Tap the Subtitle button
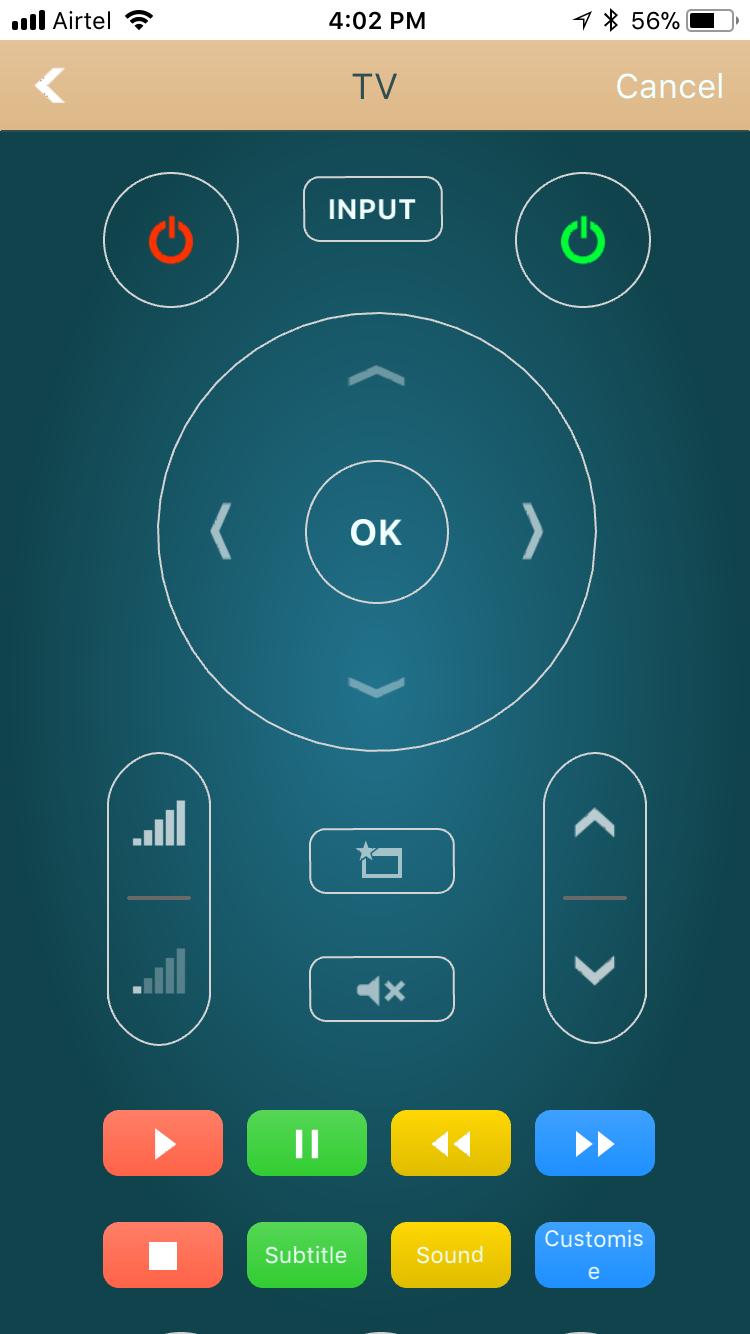This screenshot has height=1334, width=750. tap(306, 1255)
